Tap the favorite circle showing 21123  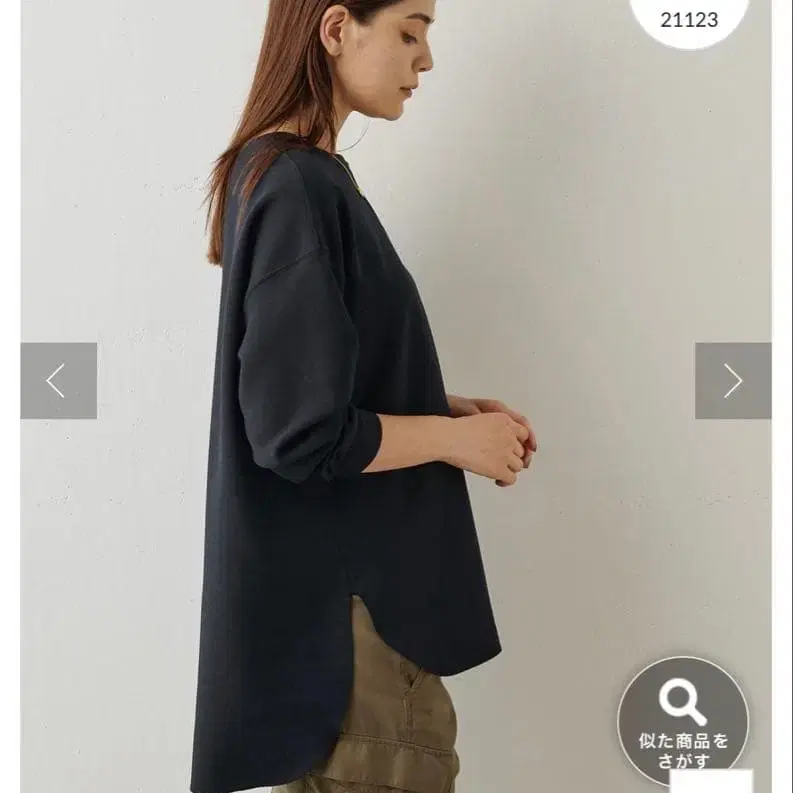689,20
